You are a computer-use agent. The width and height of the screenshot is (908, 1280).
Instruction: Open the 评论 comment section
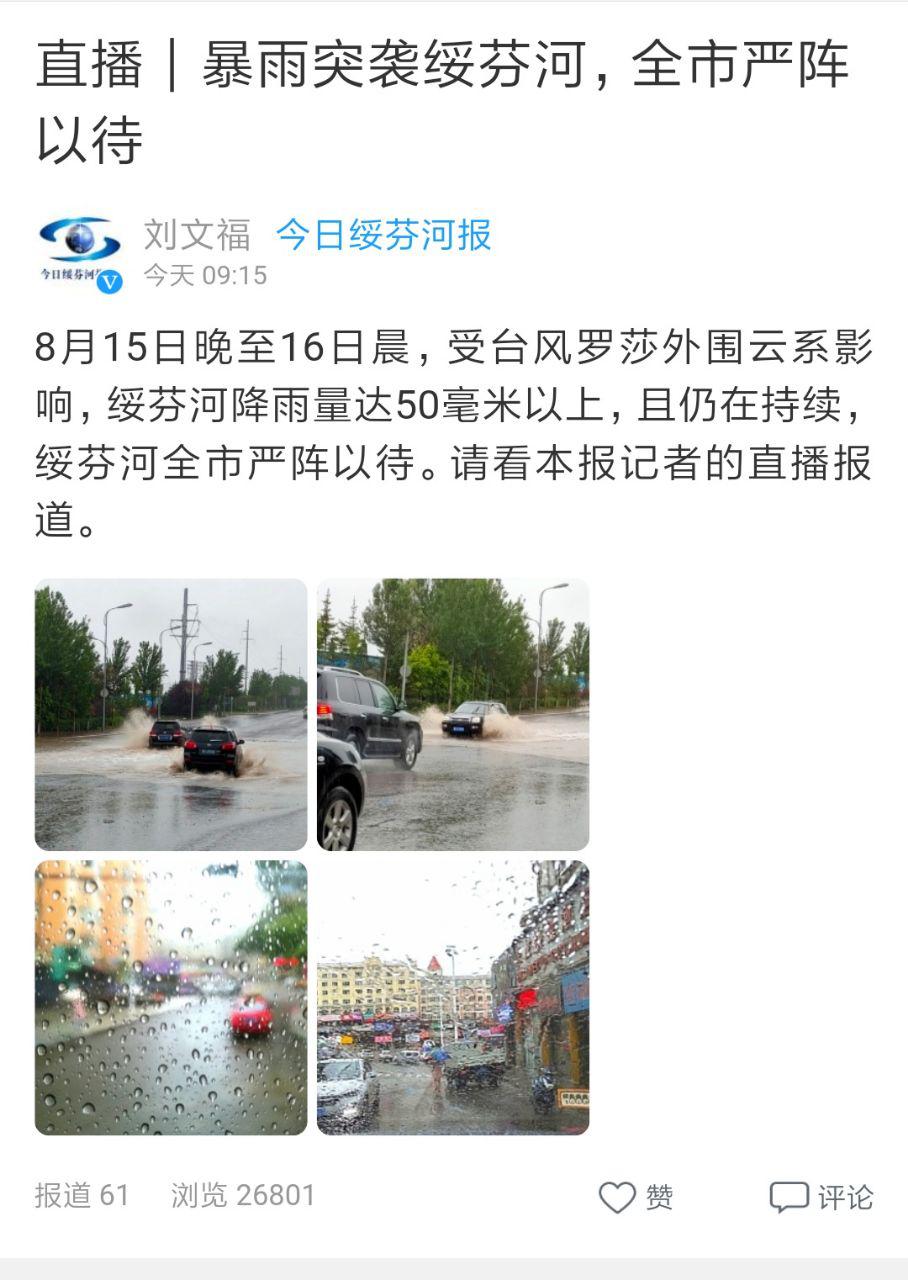(821, 1196)
